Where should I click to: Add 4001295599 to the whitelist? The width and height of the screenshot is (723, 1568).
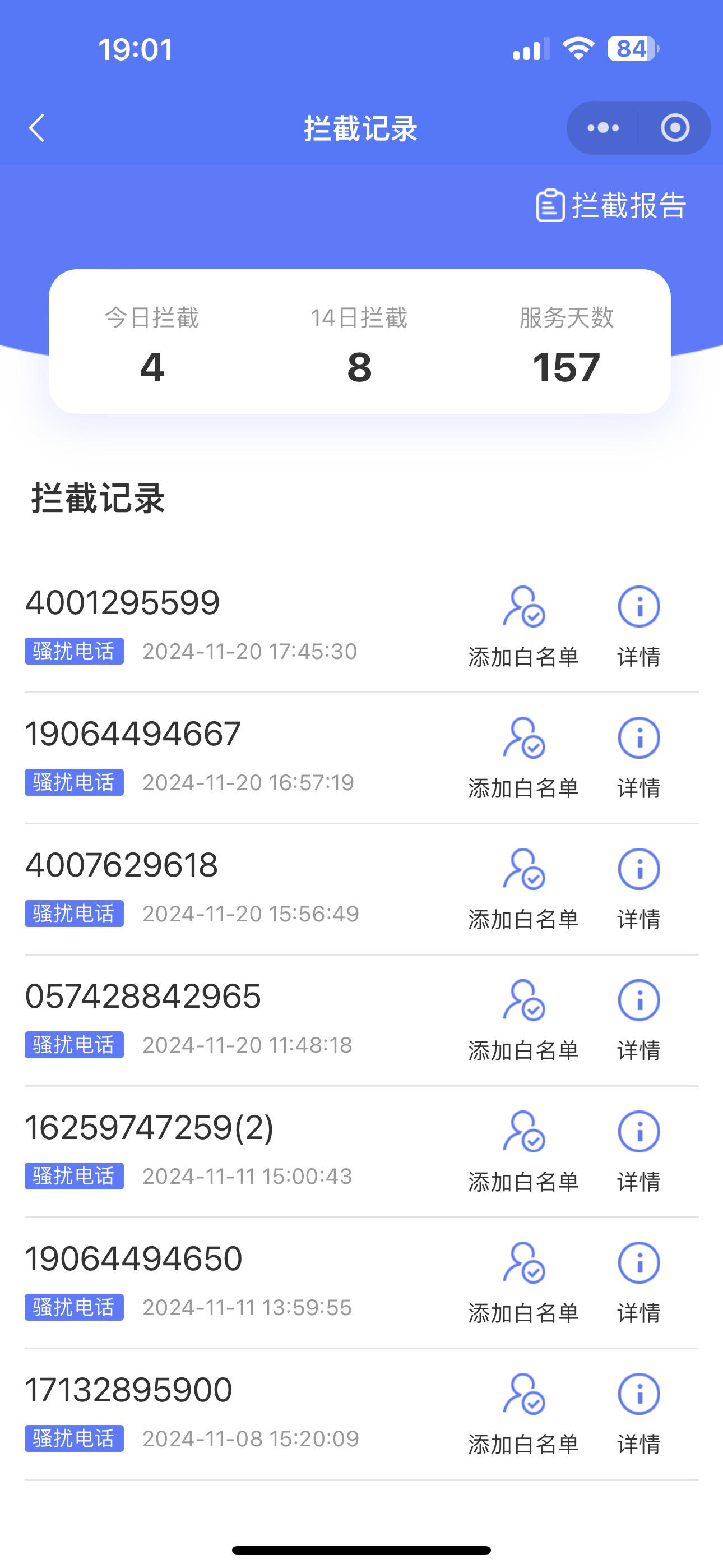[x=523, y=626]
